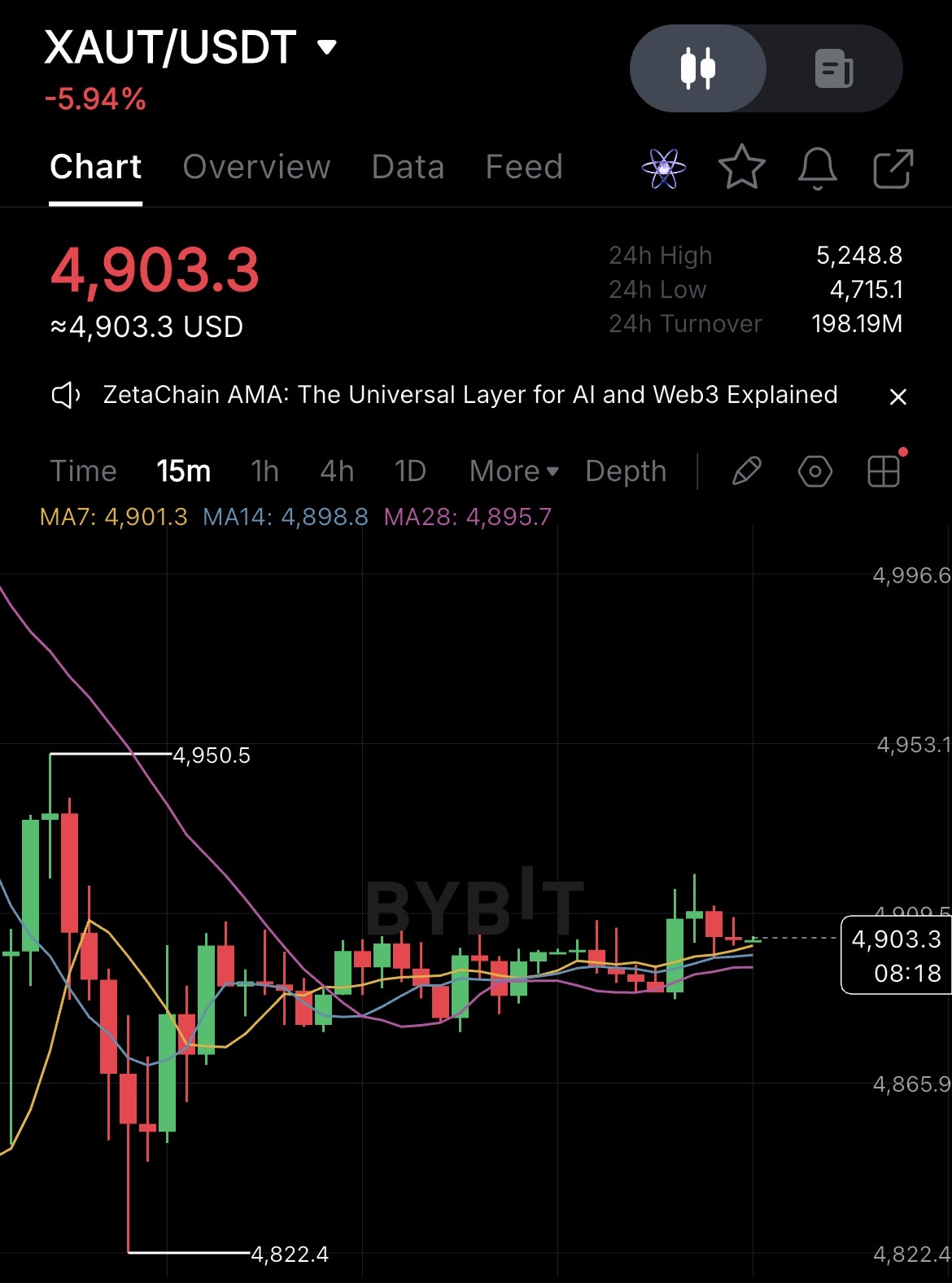Show the Depth chart

click(x=625, y=471)
